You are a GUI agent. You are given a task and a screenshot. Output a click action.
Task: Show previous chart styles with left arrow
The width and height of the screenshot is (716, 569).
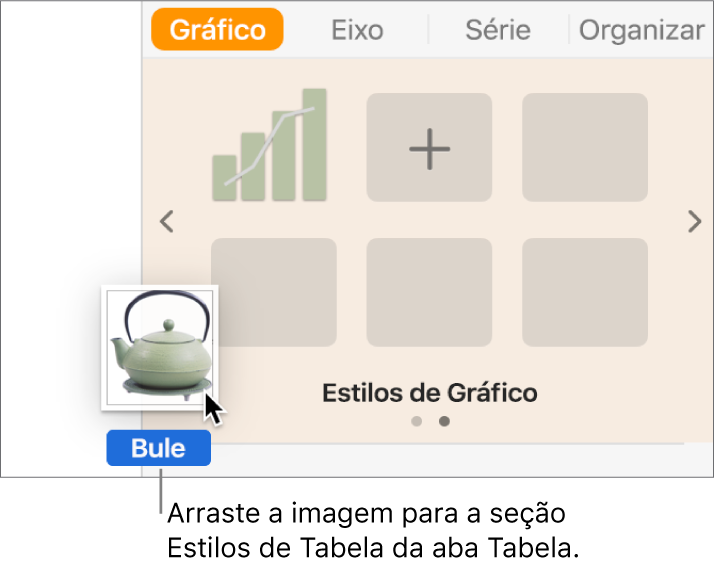168,222
